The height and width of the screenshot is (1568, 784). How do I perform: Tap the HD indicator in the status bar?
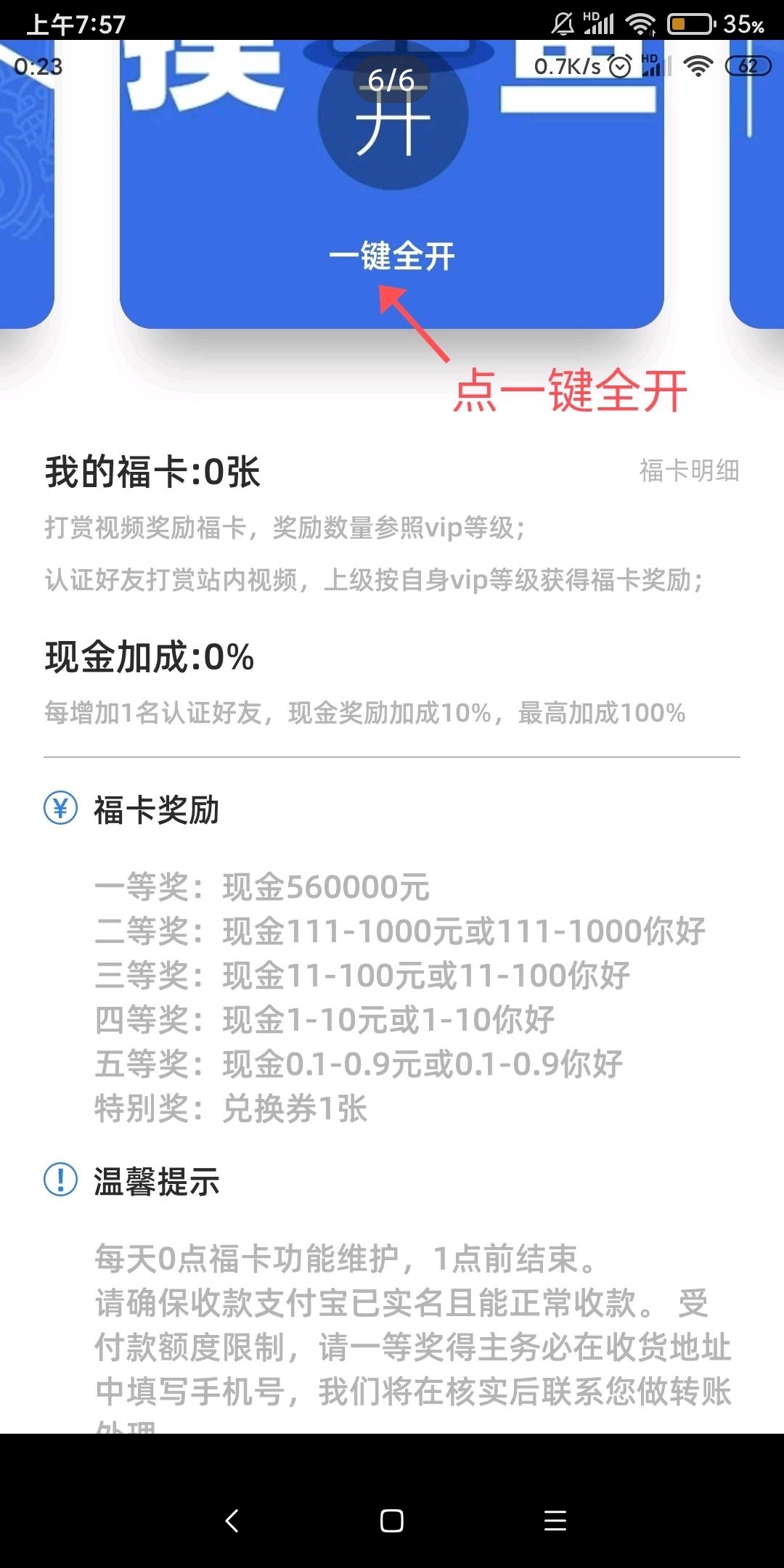click(590, 17)
